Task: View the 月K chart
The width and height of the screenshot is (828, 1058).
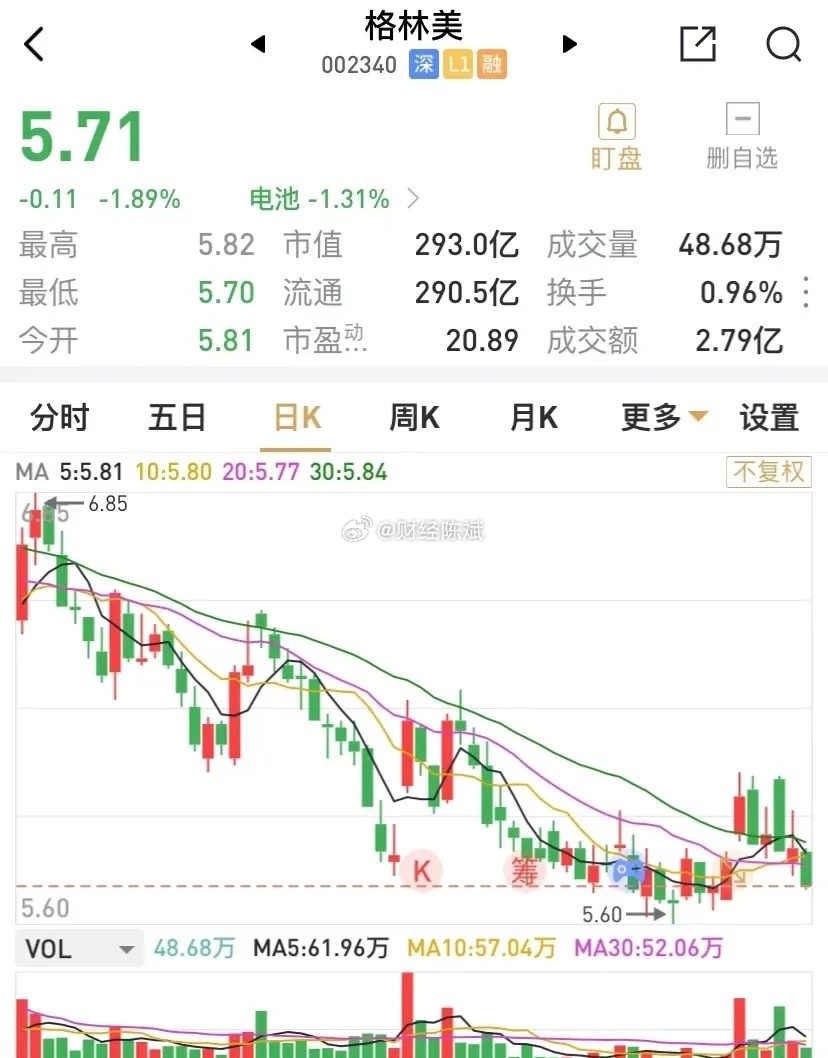Action: [534, 417]
